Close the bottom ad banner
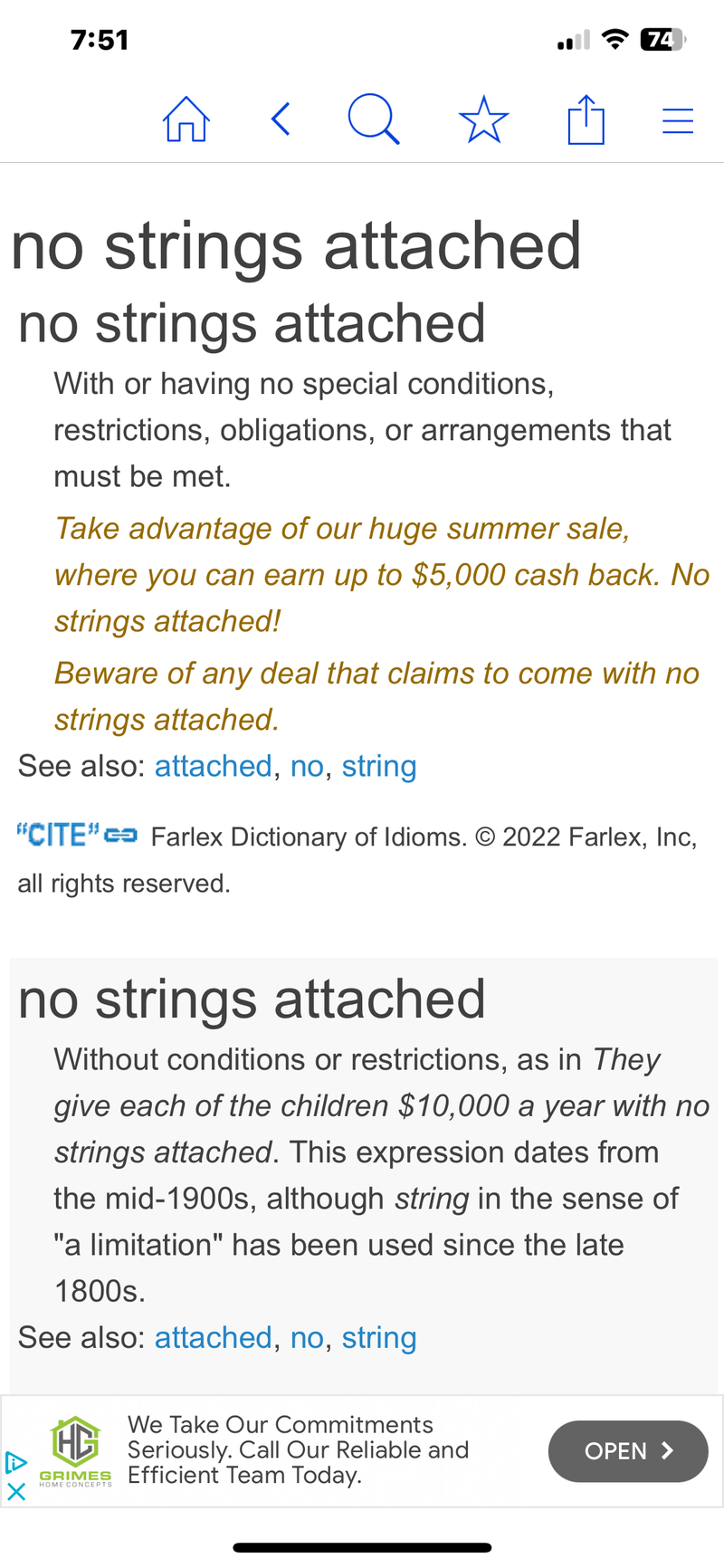724x1568 pixels. click(x=15, y=1491)
